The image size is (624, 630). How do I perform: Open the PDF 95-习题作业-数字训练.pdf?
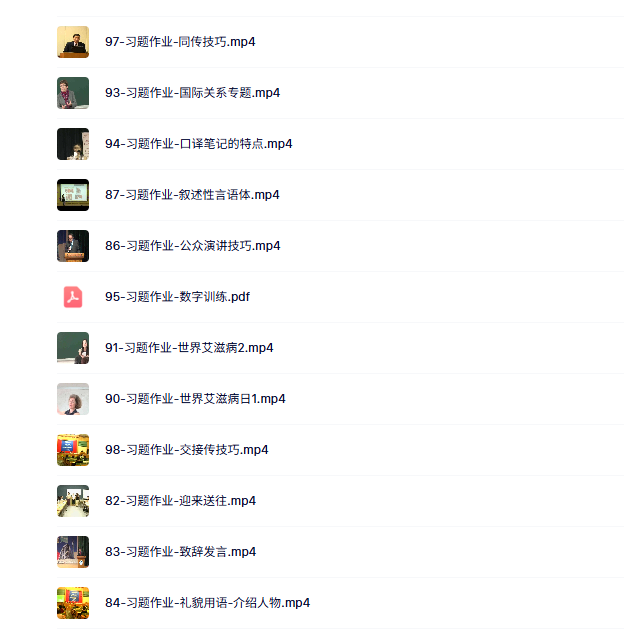click(177, 297)
